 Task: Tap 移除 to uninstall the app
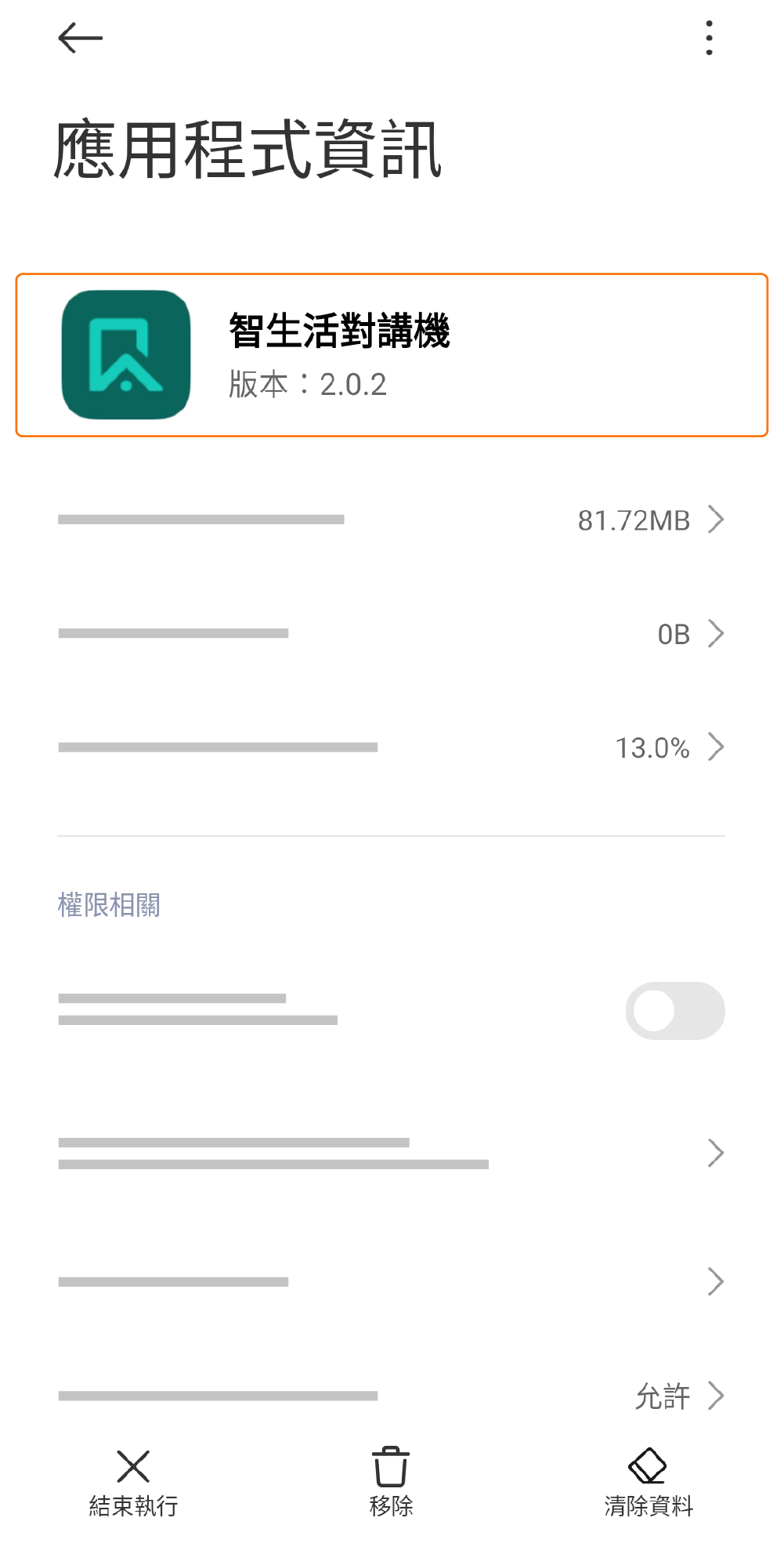pyautogui.click(x=391, y=1483)
